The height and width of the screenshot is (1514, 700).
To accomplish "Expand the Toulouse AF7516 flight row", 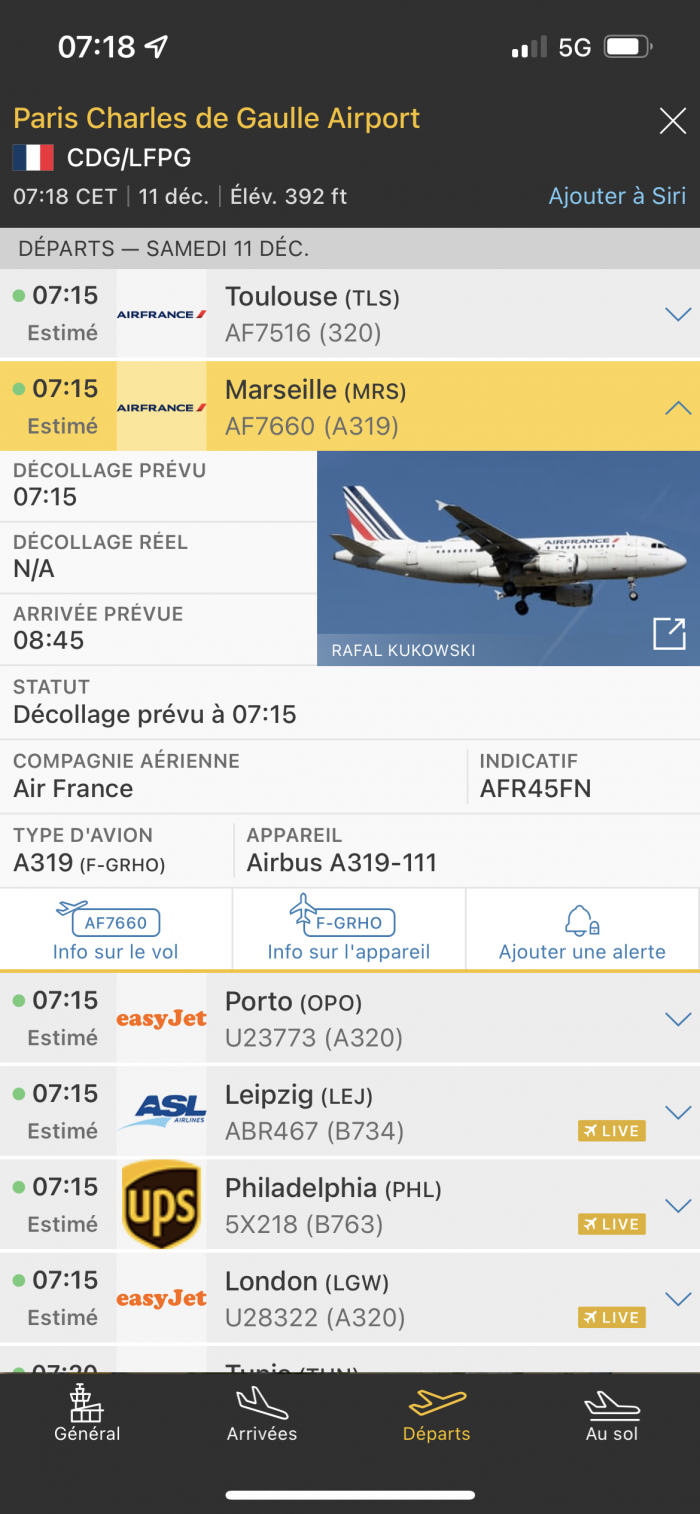I will [678, 314].
